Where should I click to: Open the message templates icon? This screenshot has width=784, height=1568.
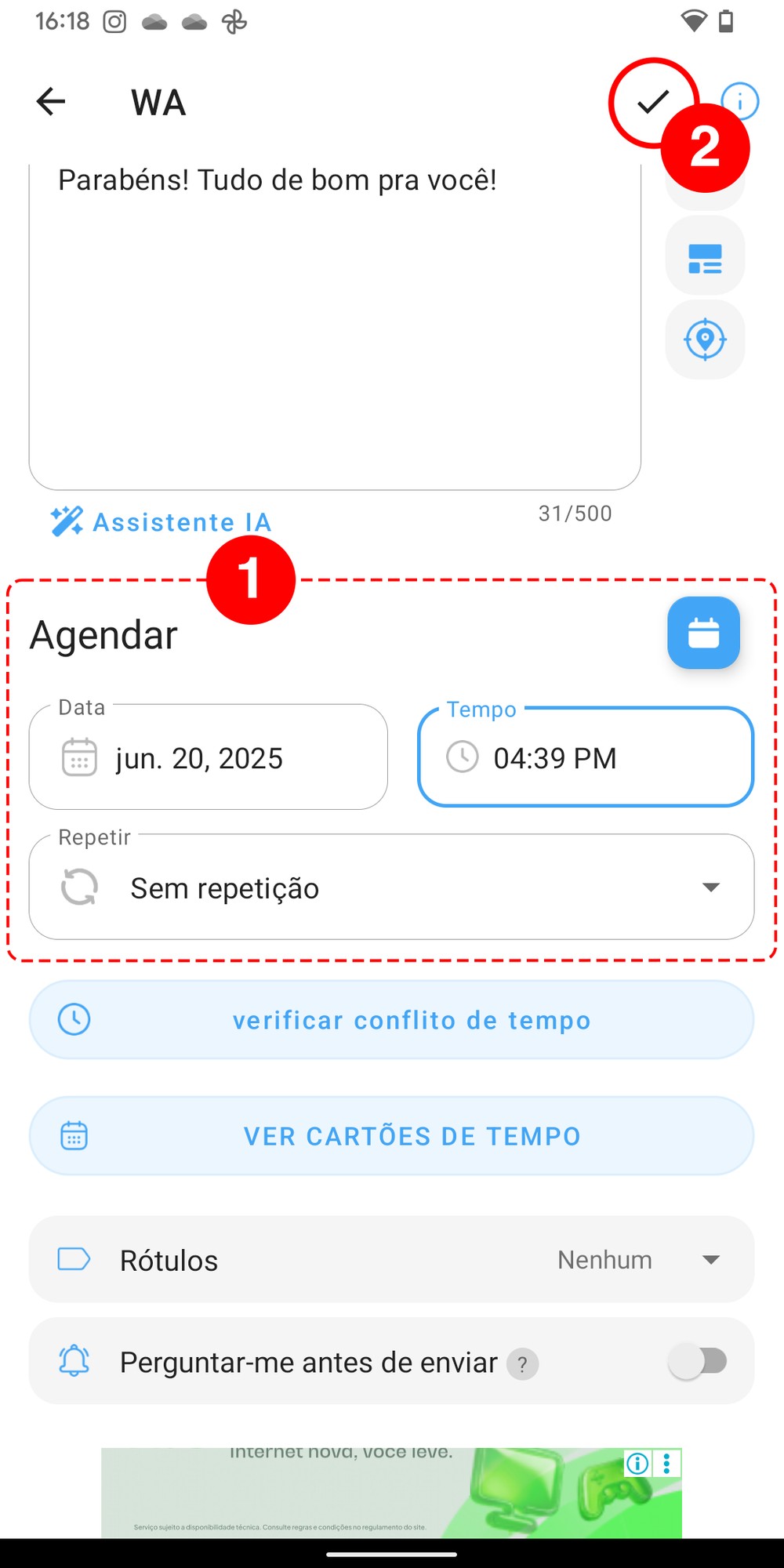coord(705,257)
